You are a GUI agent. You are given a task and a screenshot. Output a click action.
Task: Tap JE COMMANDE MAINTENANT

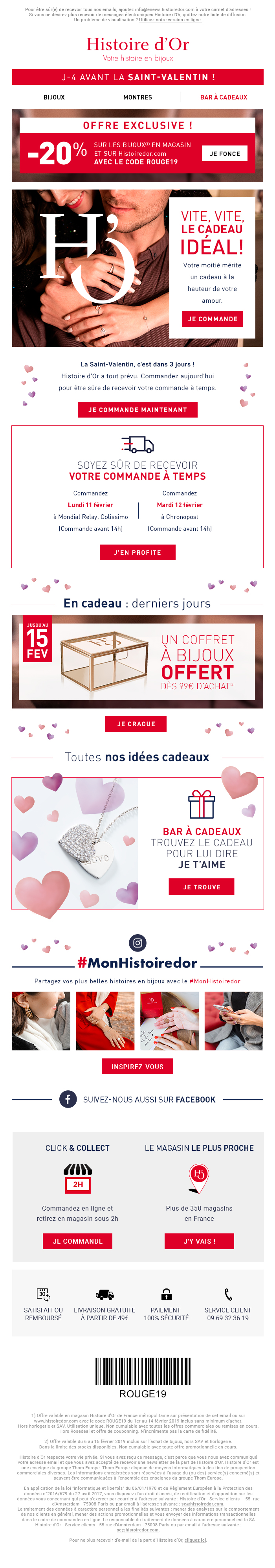[137, 410]
